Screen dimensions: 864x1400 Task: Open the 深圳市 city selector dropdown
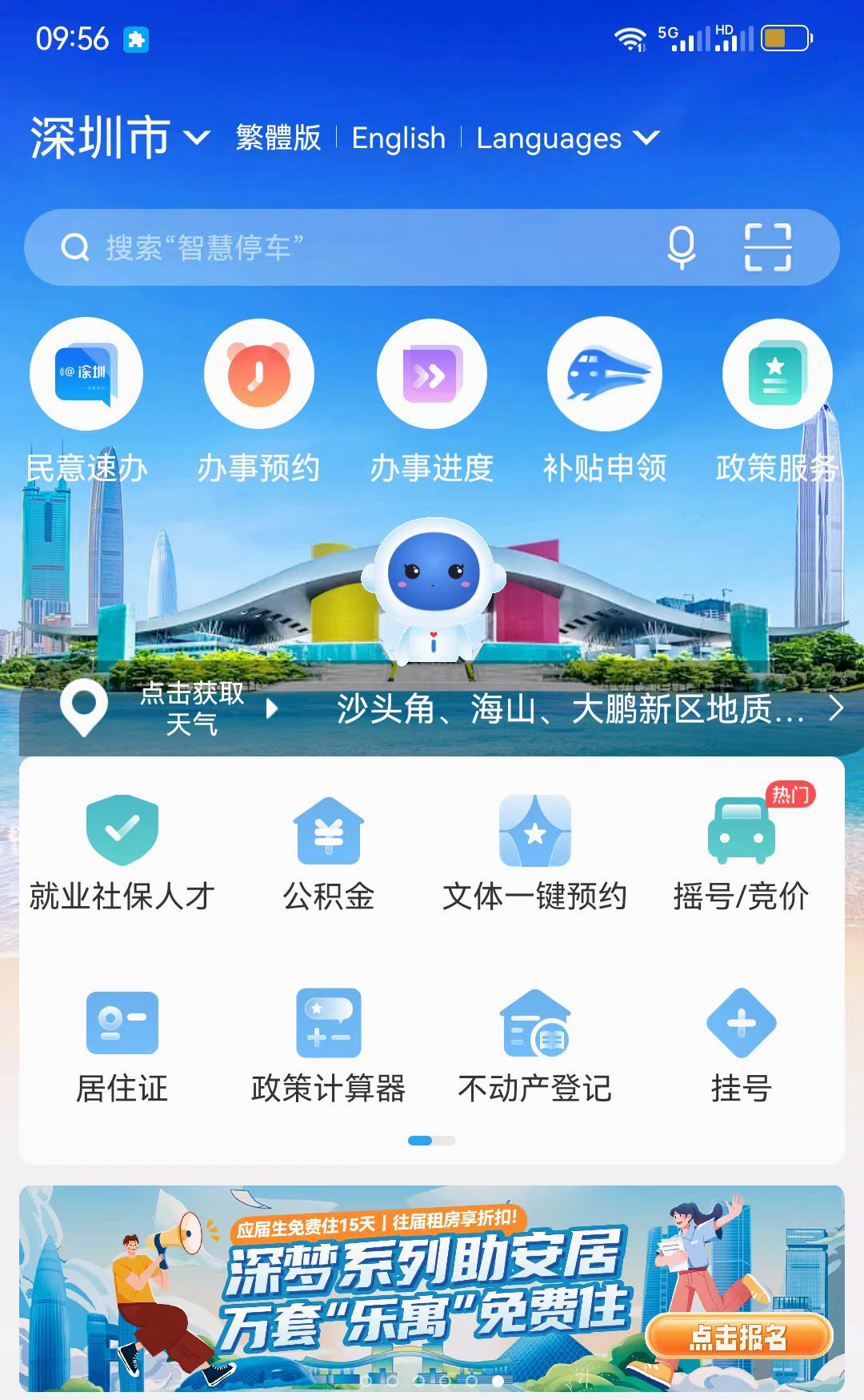[120, 138]
